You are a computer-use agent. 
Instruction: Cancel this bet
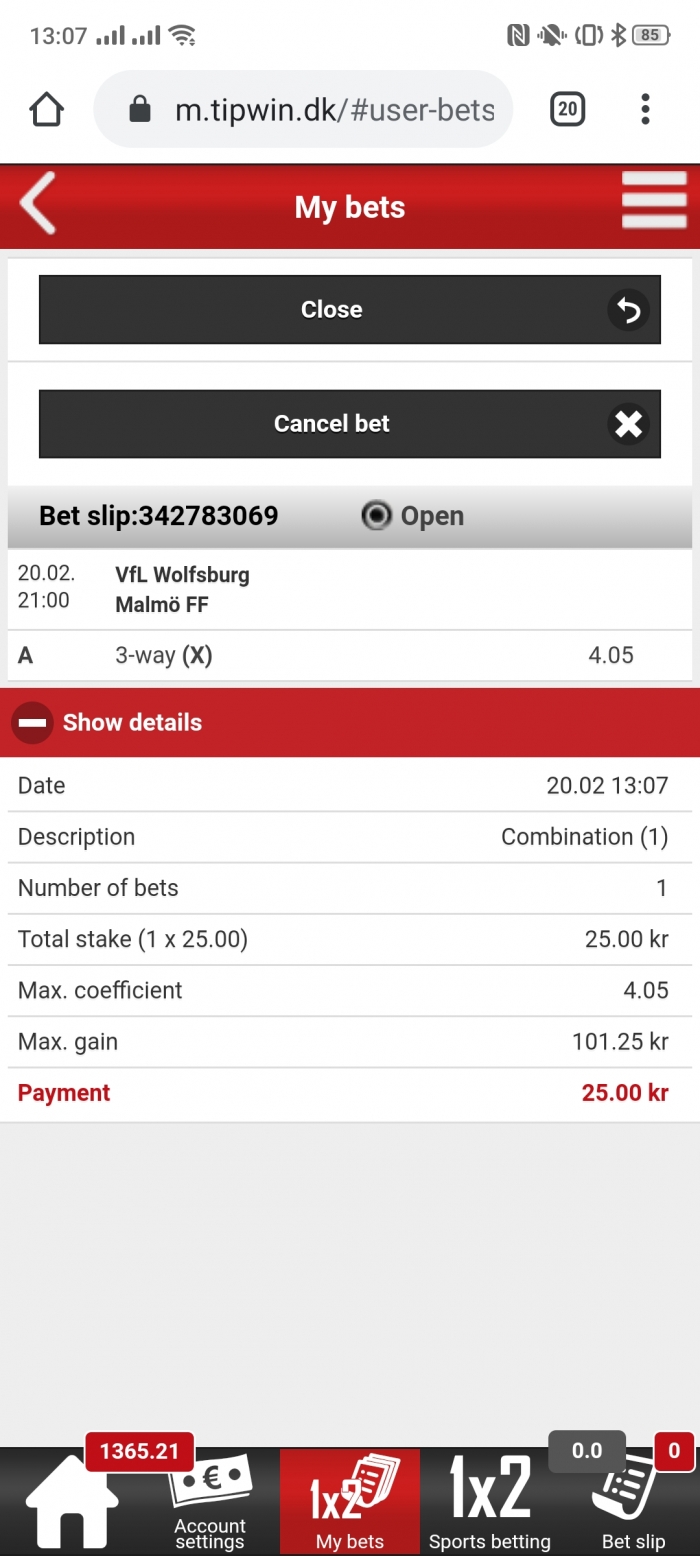point(350,424)
